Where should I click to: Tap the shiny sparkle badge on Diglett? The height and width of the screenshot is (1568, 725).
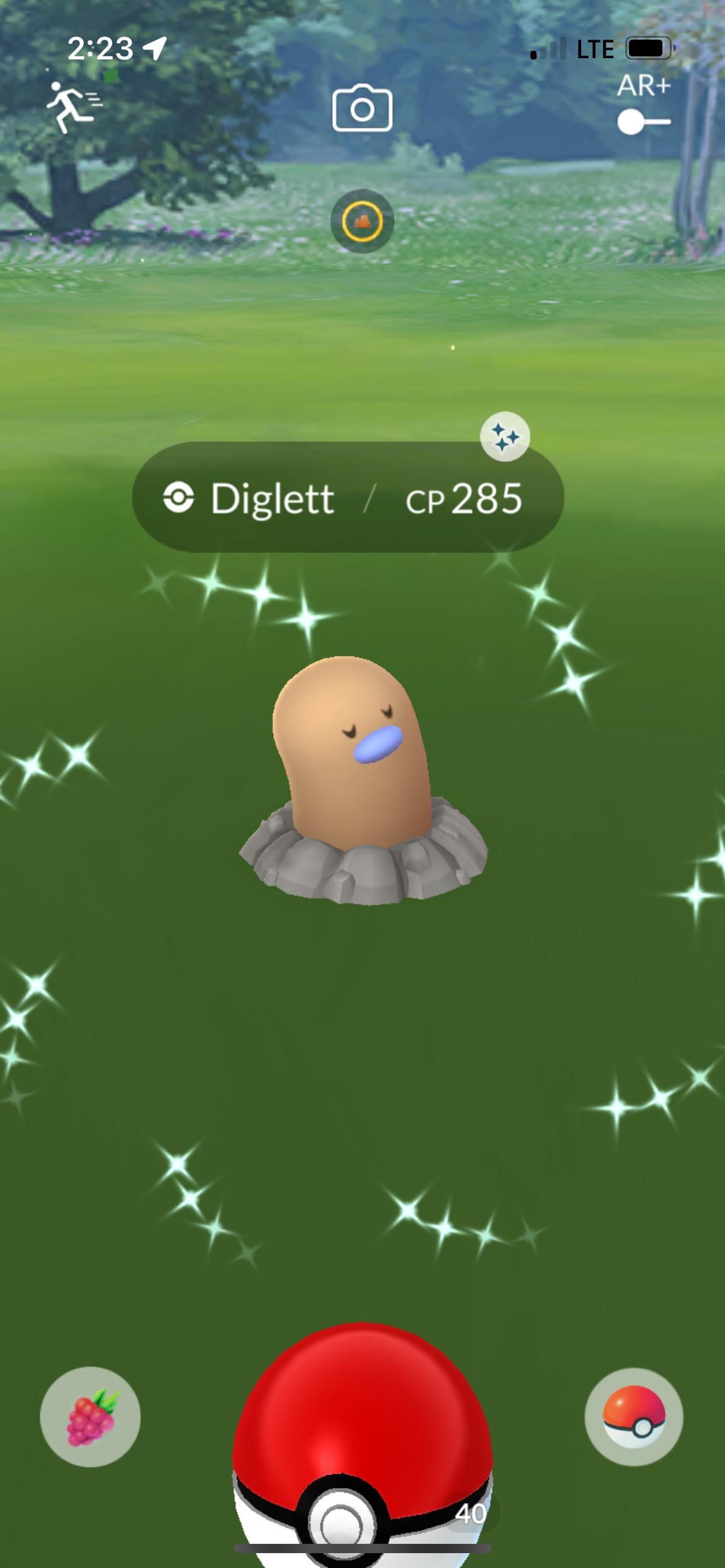coord(504,437)
